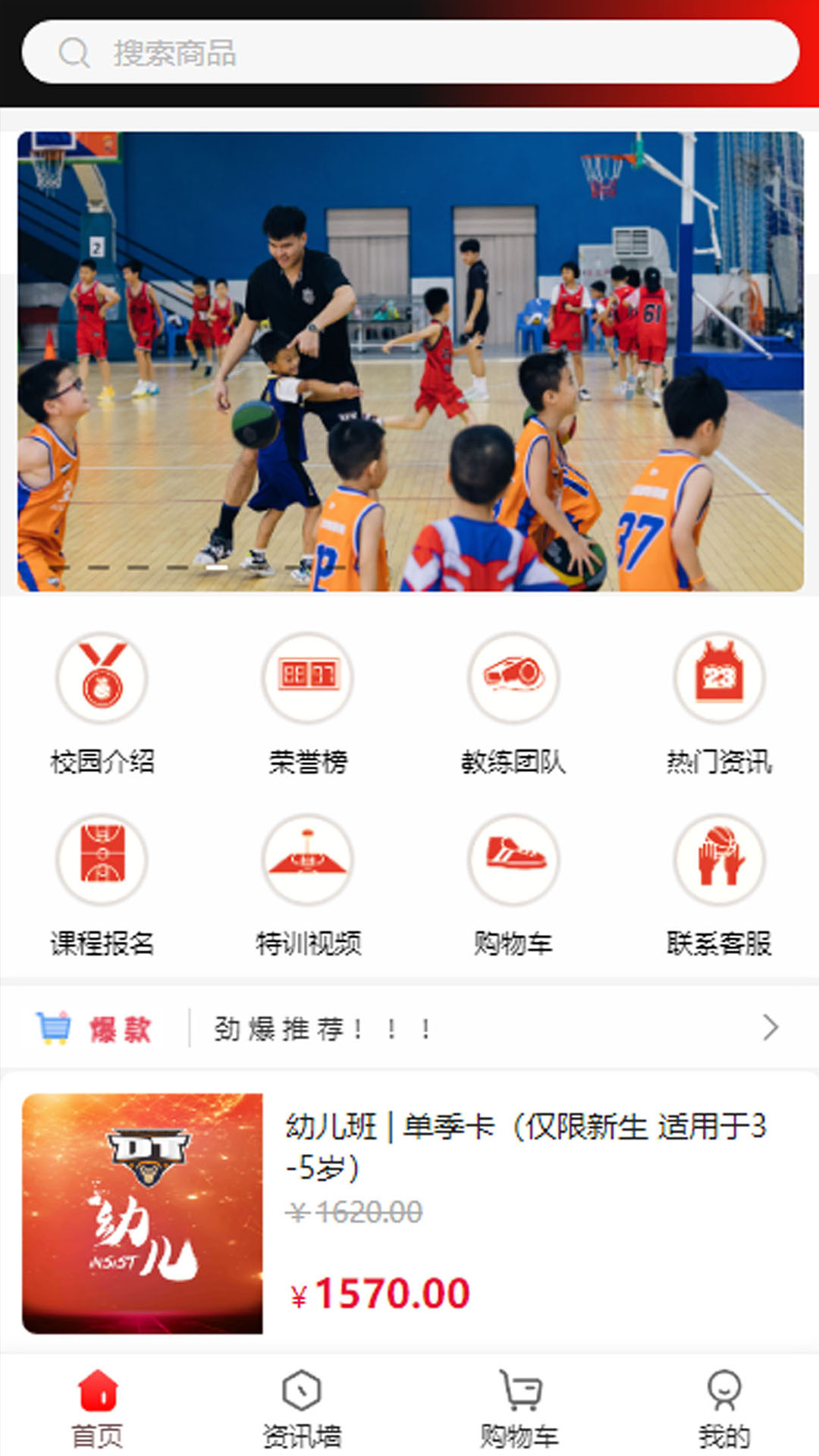
Task: Go to the 我的 profile tab
Action: pos(724,1407)
